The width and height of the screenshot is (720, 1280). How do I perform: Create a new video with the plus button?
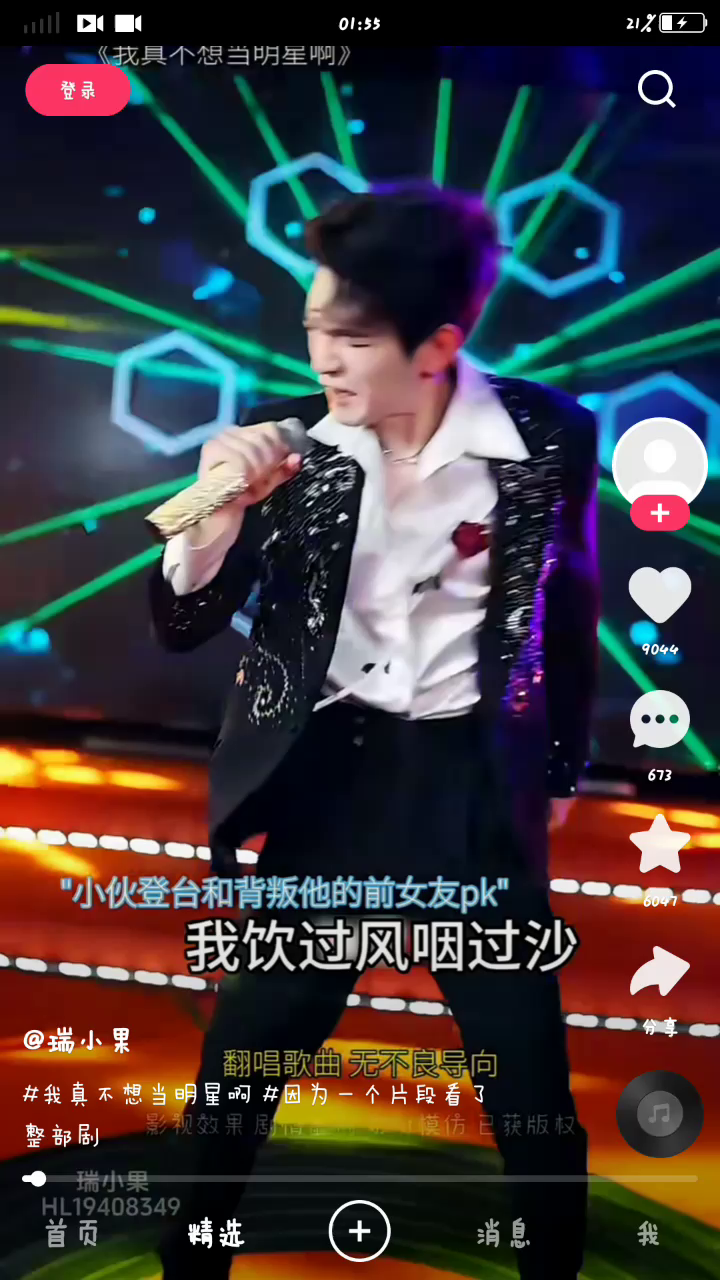(360, 1231)
